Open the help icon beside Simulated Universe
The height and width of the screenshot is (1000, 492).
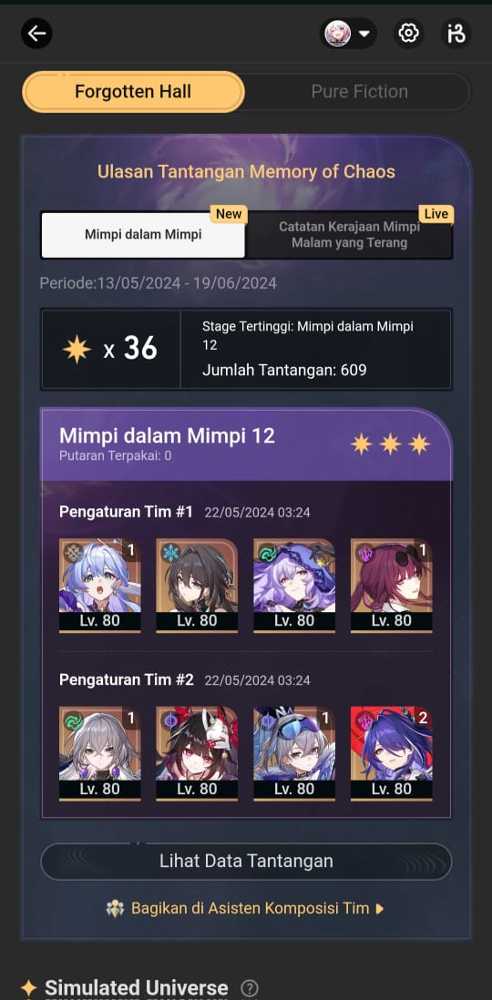pos(250,989)
